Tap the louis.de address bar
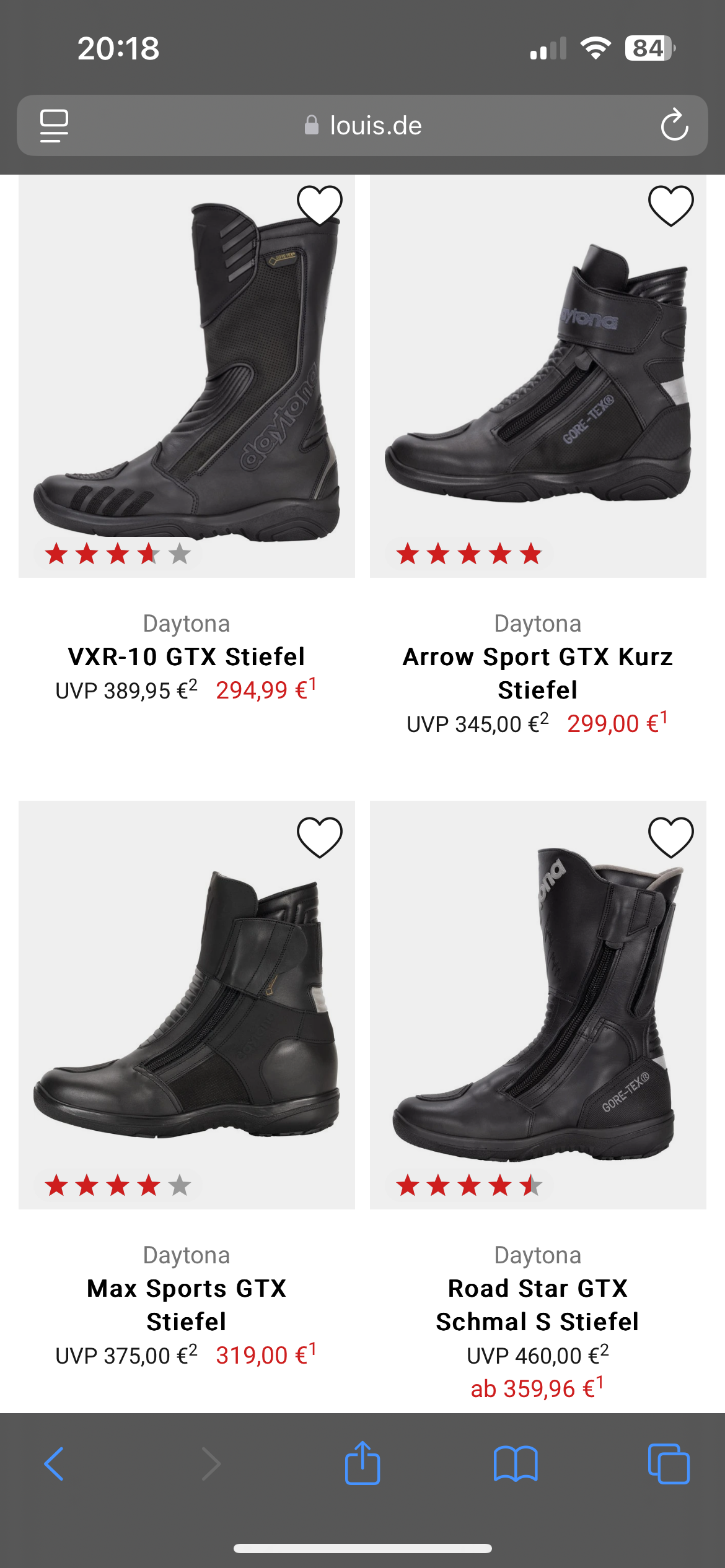Viewport: 725px width, 1568px height. [363, 125]
